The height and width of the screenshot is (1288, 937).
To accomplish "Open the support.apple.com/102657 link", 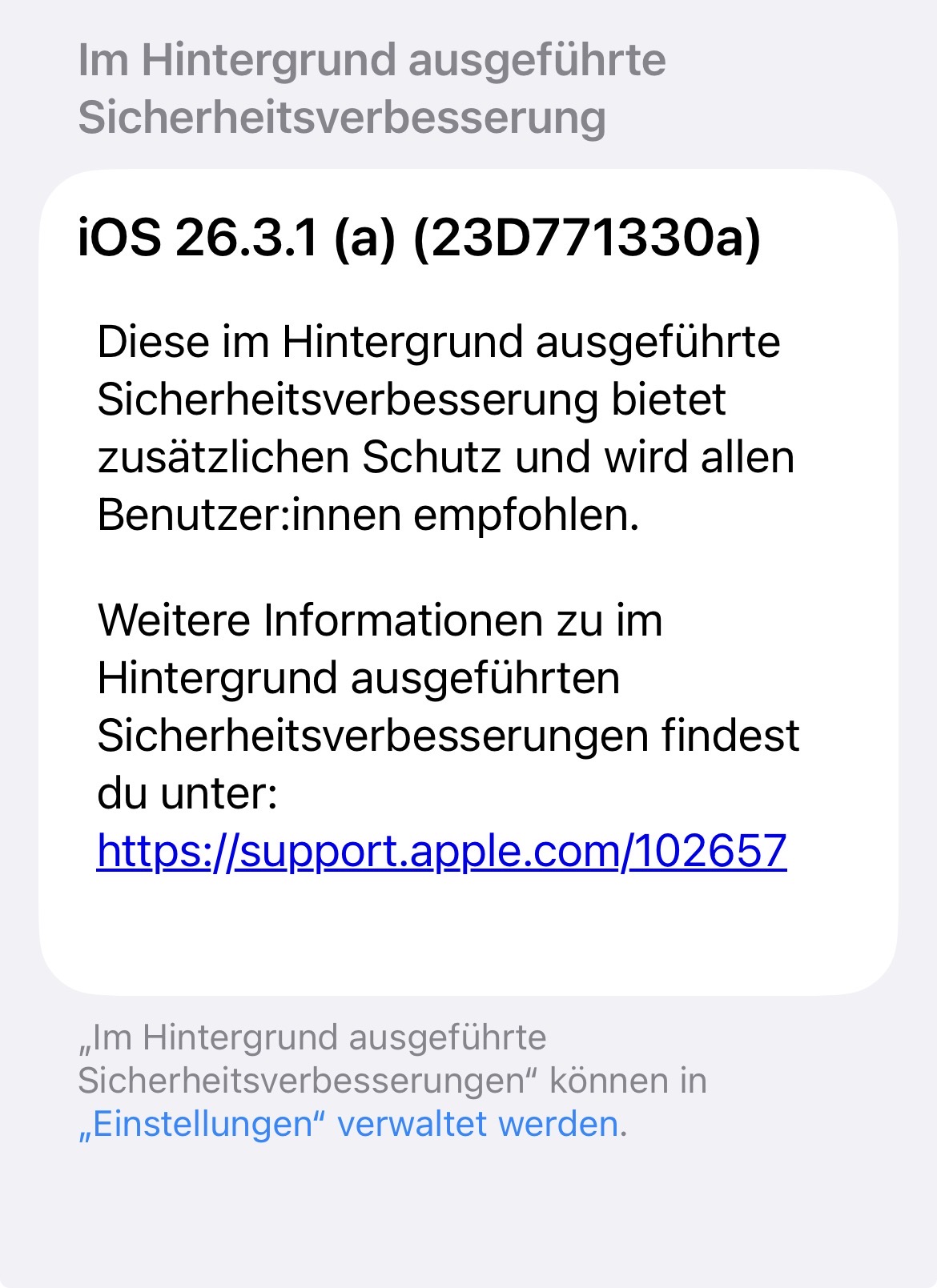I will click(x=441, y=851).
